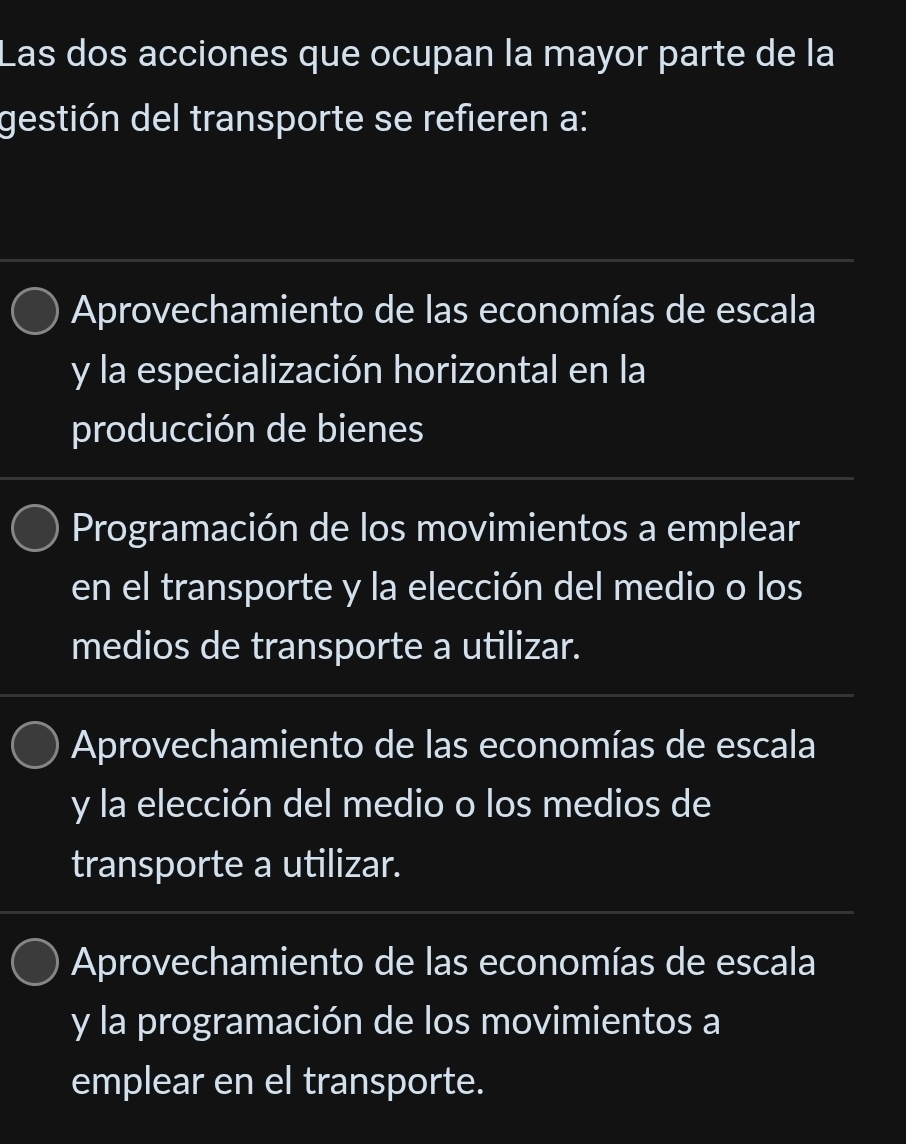The height and width of the screenshot is (1144, 906).
Task: Select the option mentioning especialización horizontal
Action: click(36, 312)
